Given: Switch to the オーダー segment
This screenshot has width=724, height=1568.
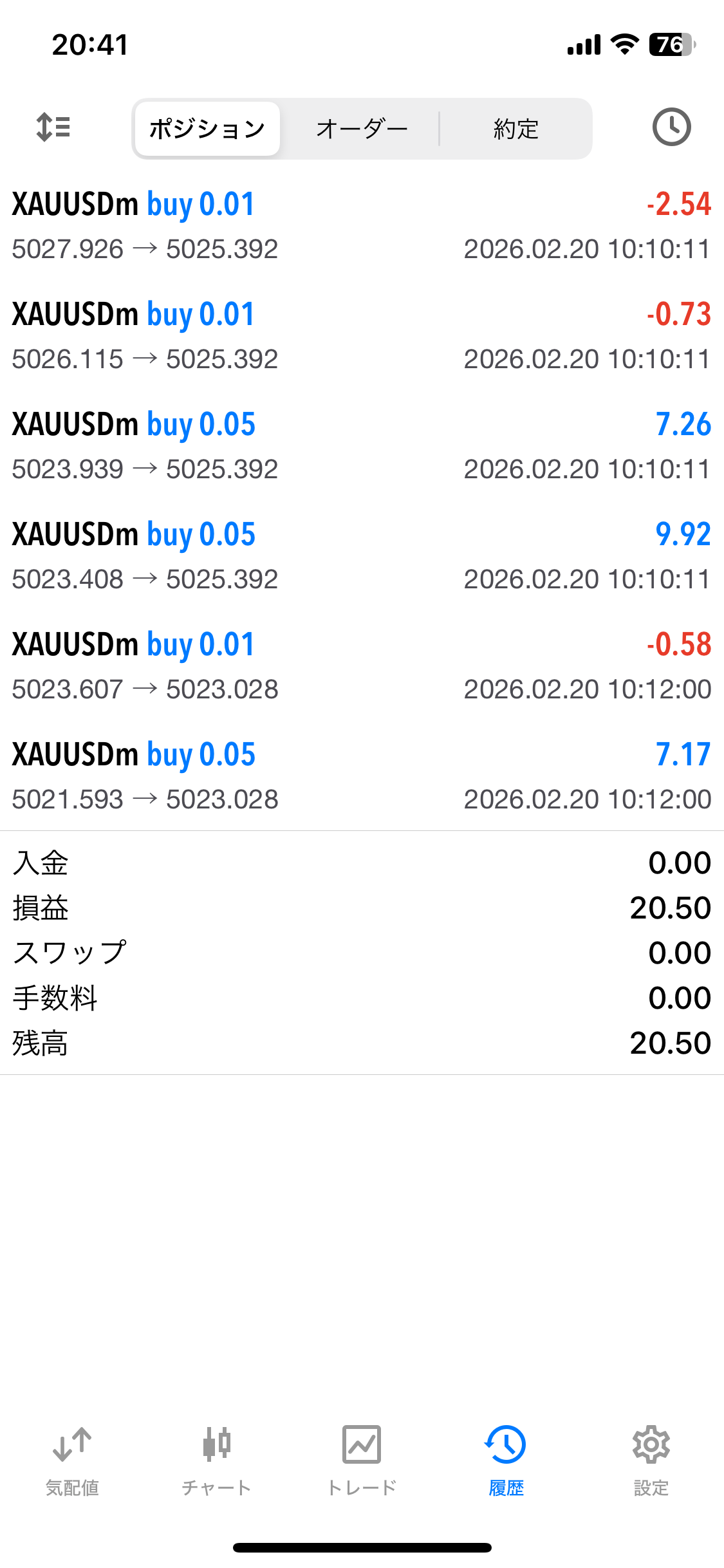Looking at the screenshot, I should tap(362, 129).
